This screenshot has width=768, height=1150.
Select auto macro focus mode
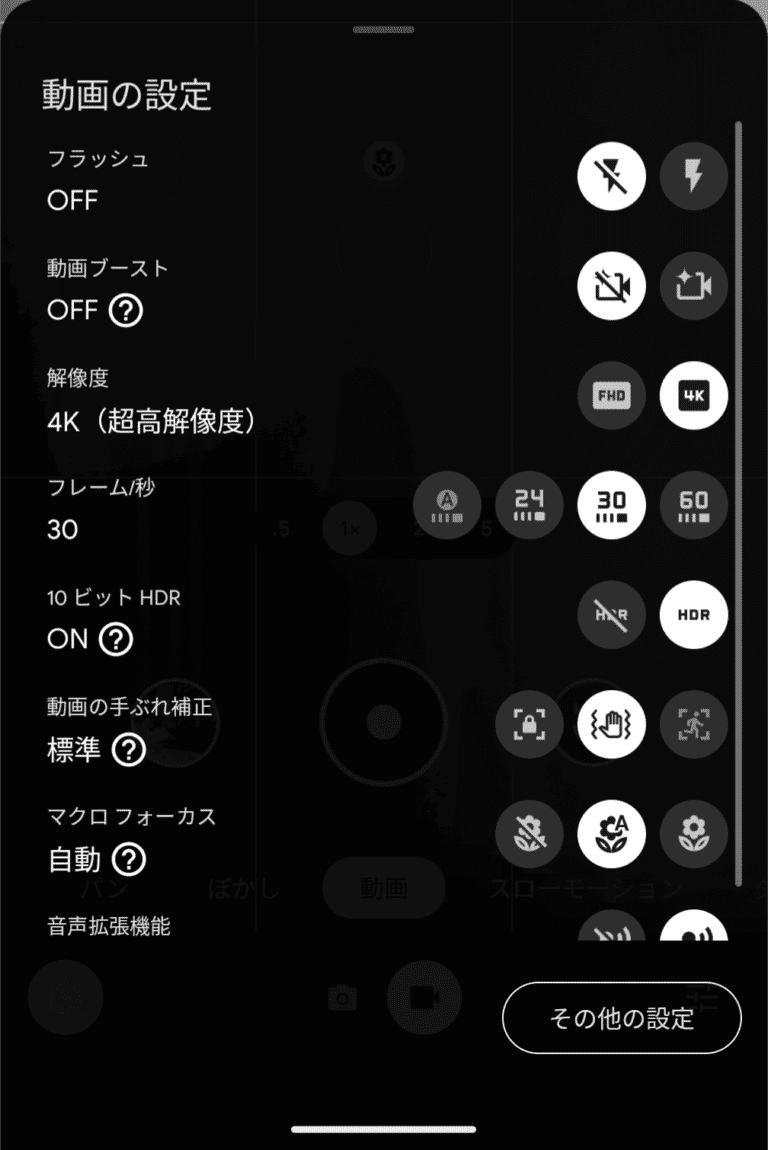(x=611, y=835)
